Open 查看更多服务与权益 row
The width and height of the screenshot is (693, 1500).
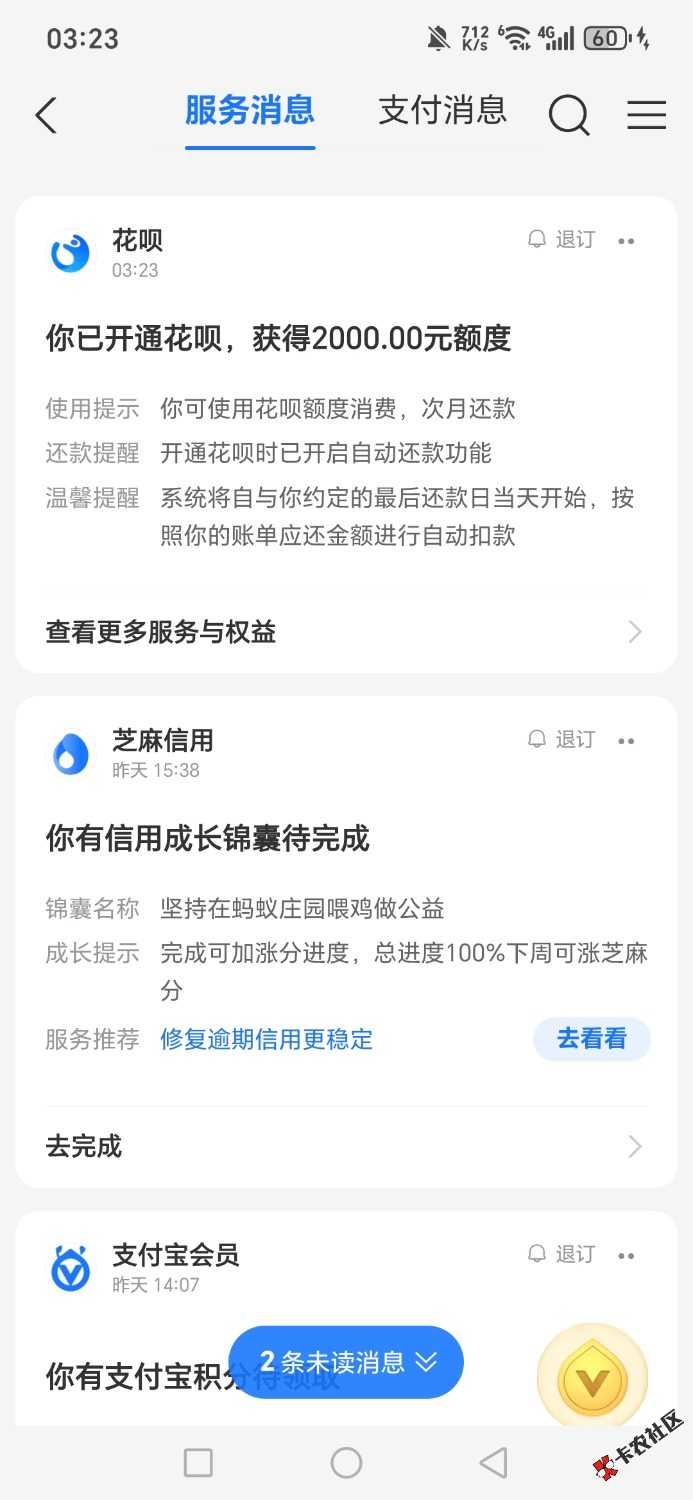(346, 632)
